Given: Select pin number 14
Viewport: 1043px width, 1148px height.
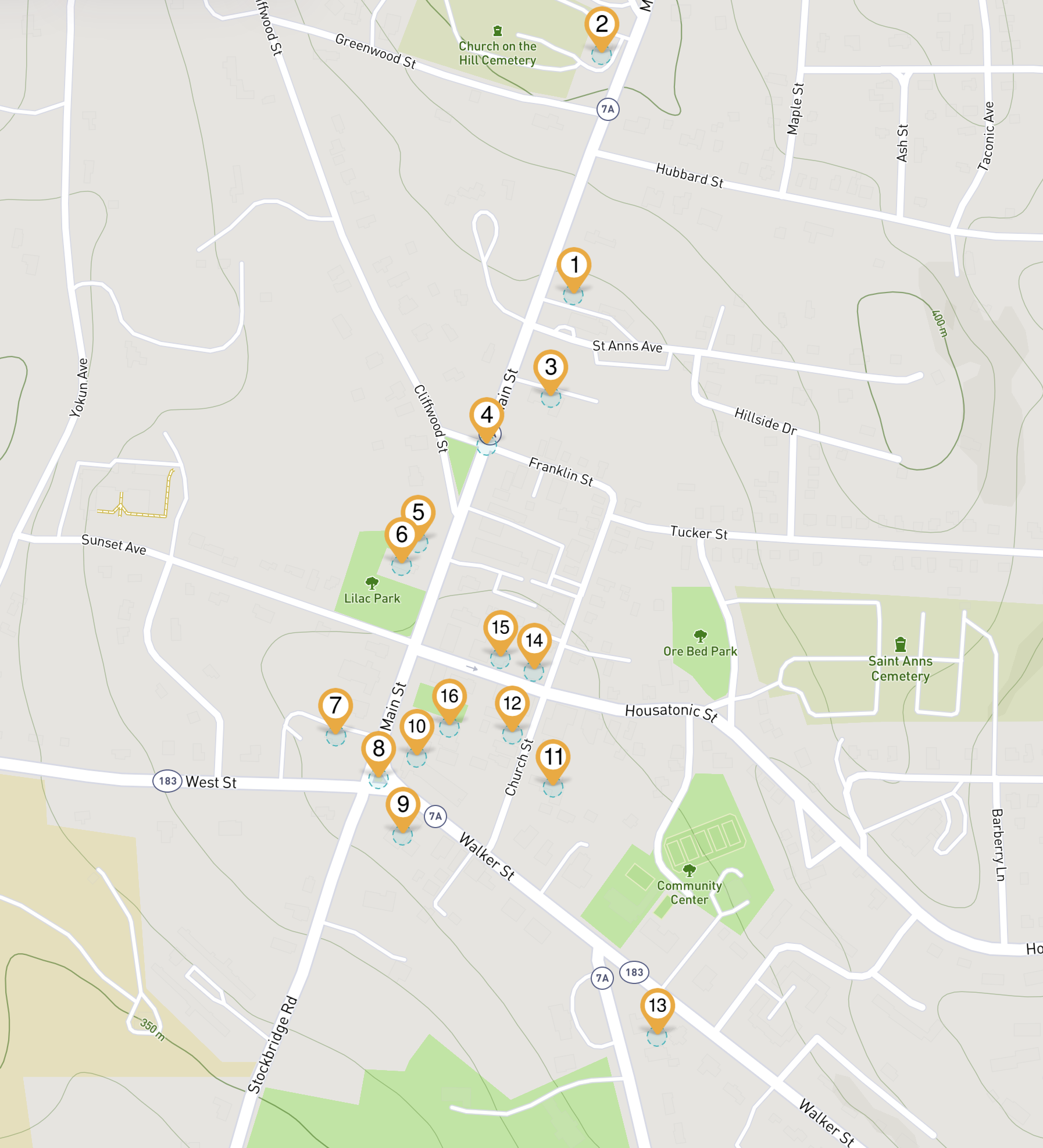Looking at the screenshot, I should pos(534,641).
